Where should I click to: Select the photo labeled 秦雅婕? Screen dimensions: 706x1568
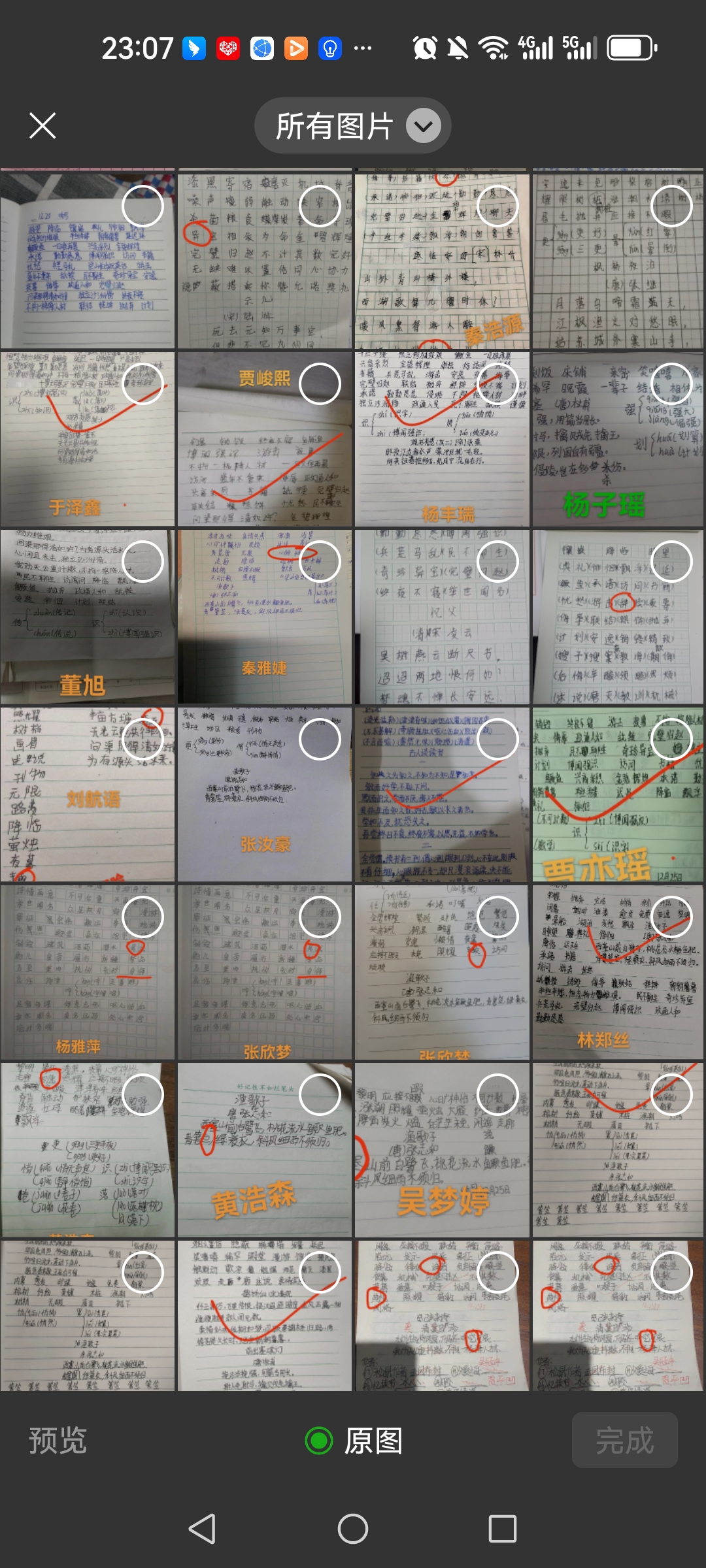pos(320,561)
